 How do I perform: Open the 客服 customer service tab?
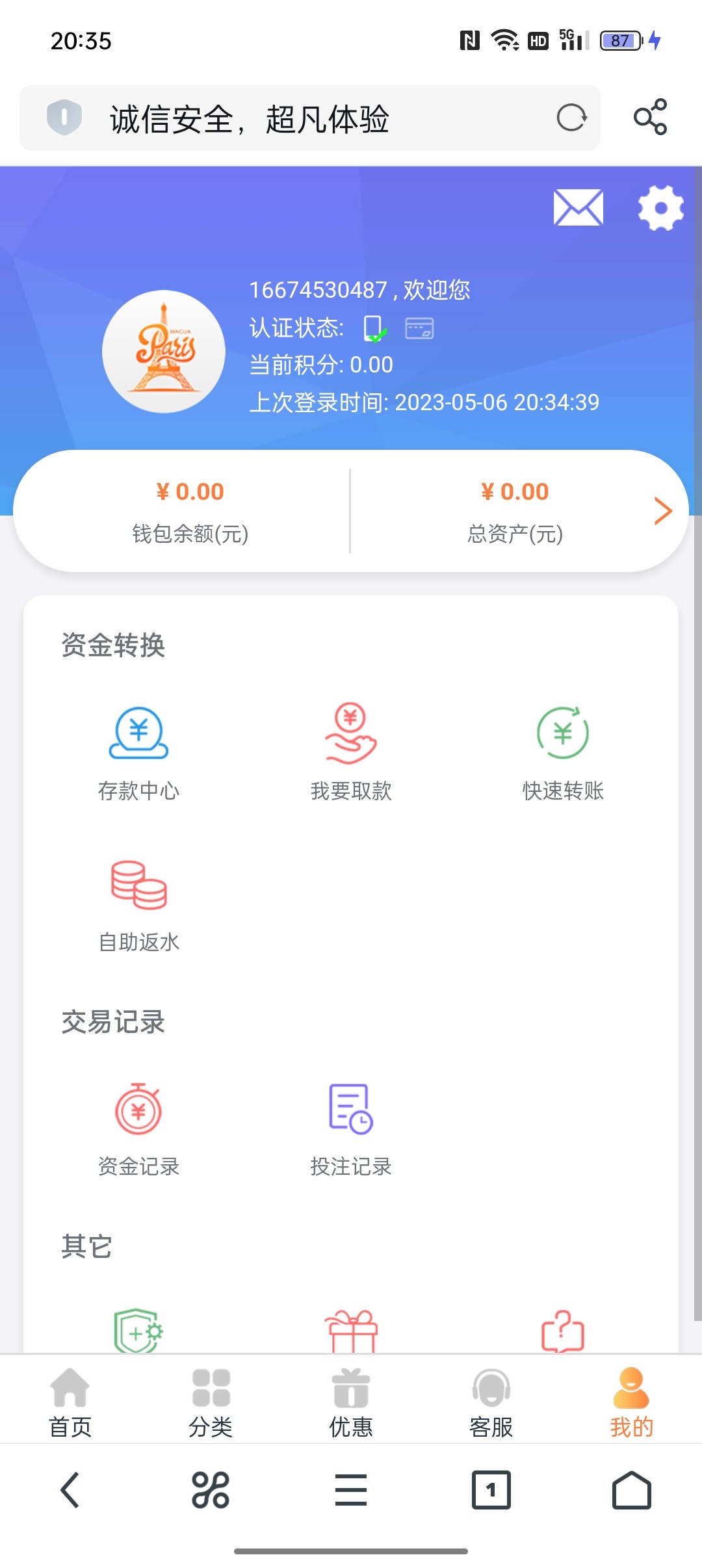coord(491,1402)
